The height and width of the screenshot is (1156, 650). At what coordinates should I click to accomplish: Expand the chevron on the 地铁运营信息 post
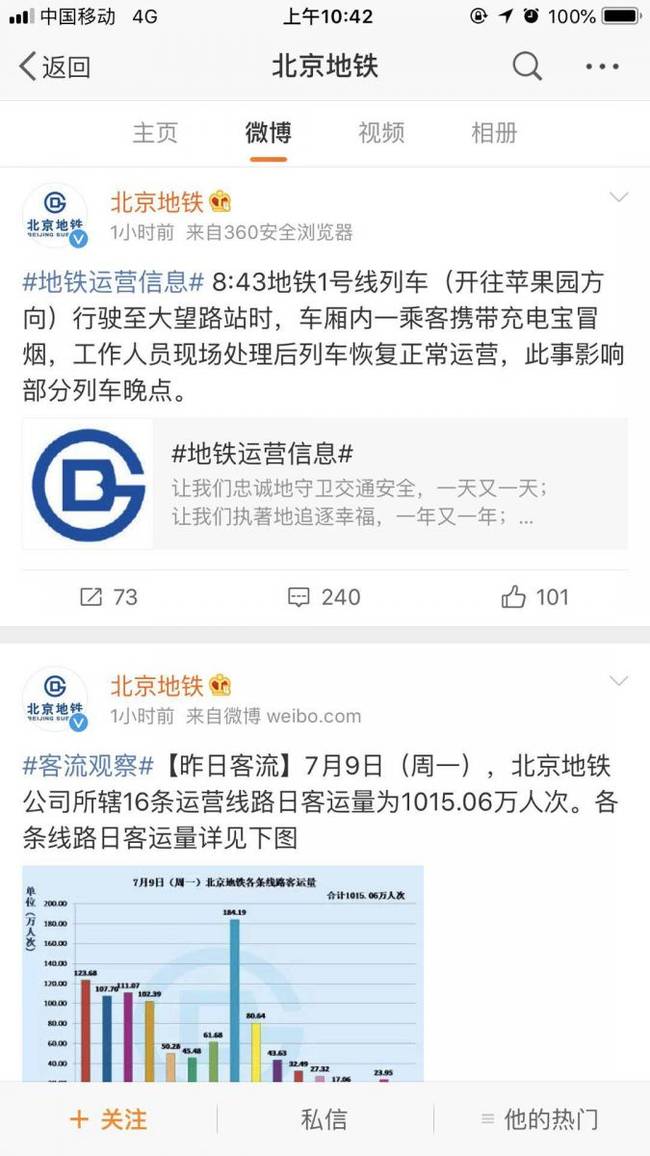tap(619, 197)
